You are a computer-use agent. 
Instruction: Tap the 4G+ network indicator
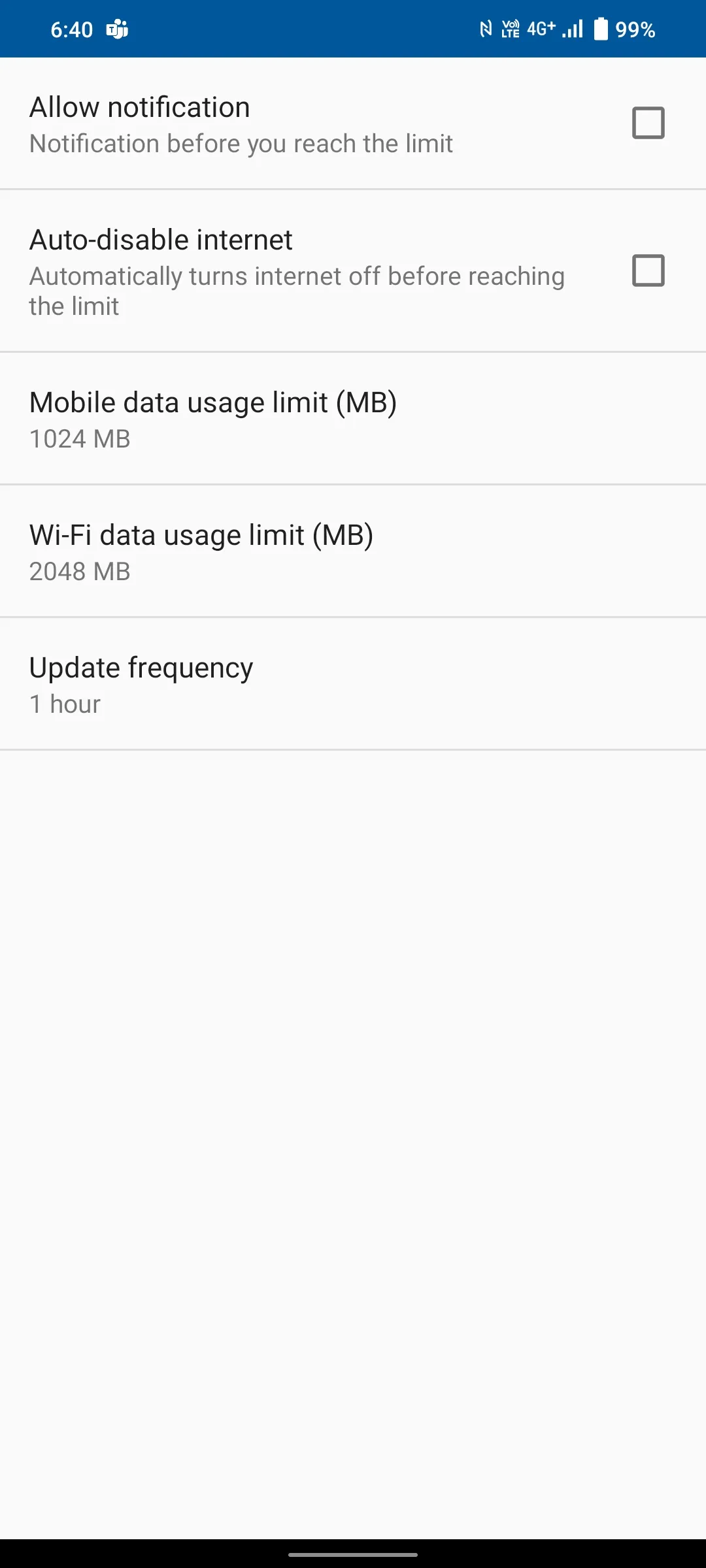540,29
